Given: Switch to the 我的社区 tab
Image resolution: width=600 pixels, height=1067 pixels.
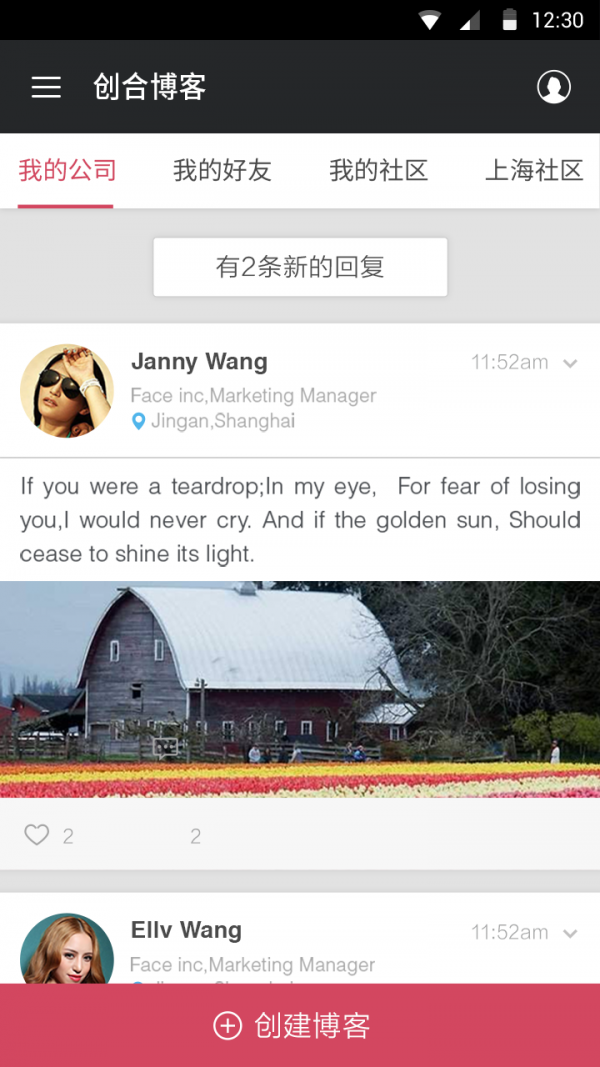Looking at the screenshot, I should click(378, 171).
